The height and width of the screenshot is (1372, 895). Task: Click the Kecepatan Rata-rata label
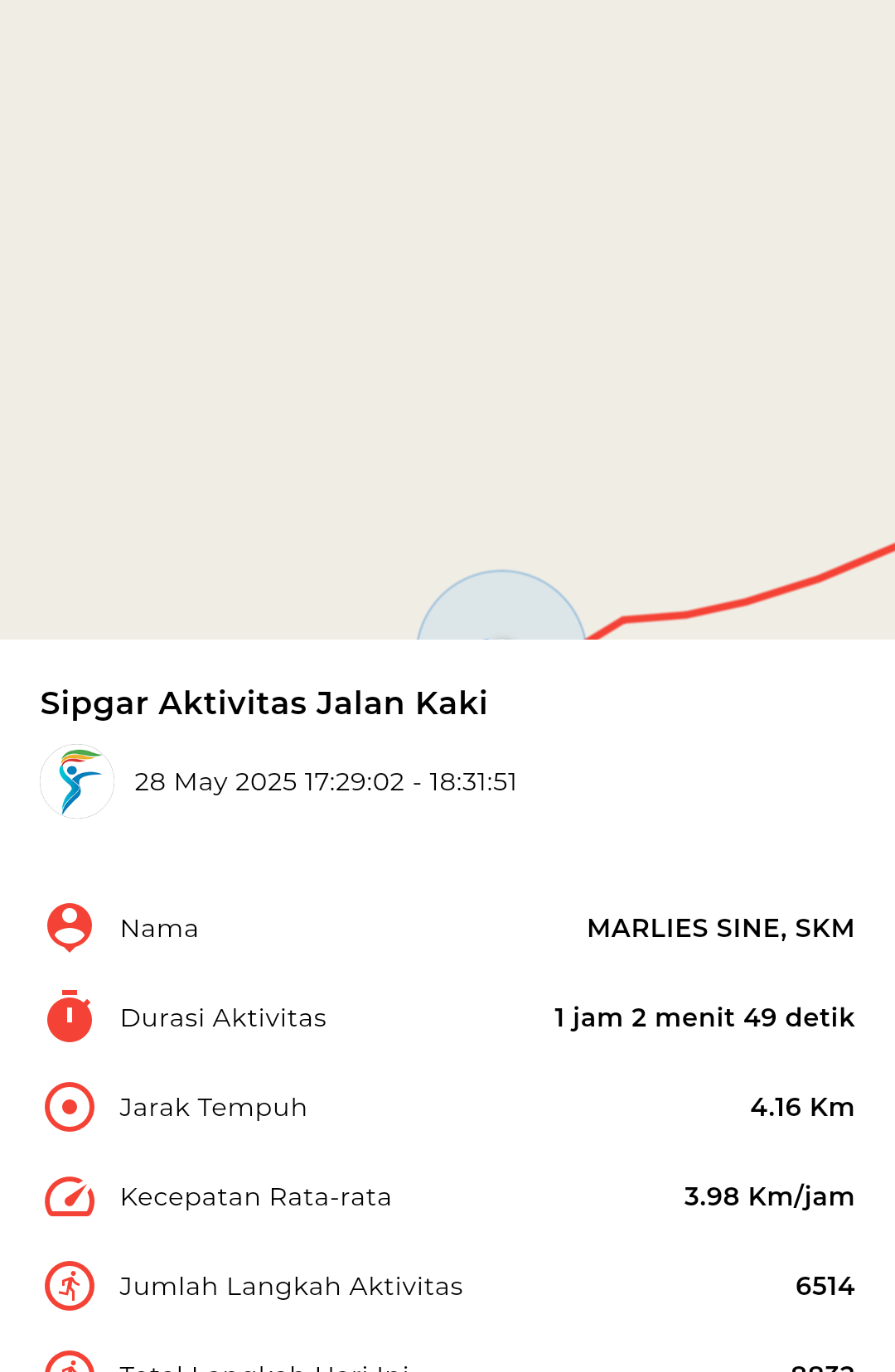256,1196
